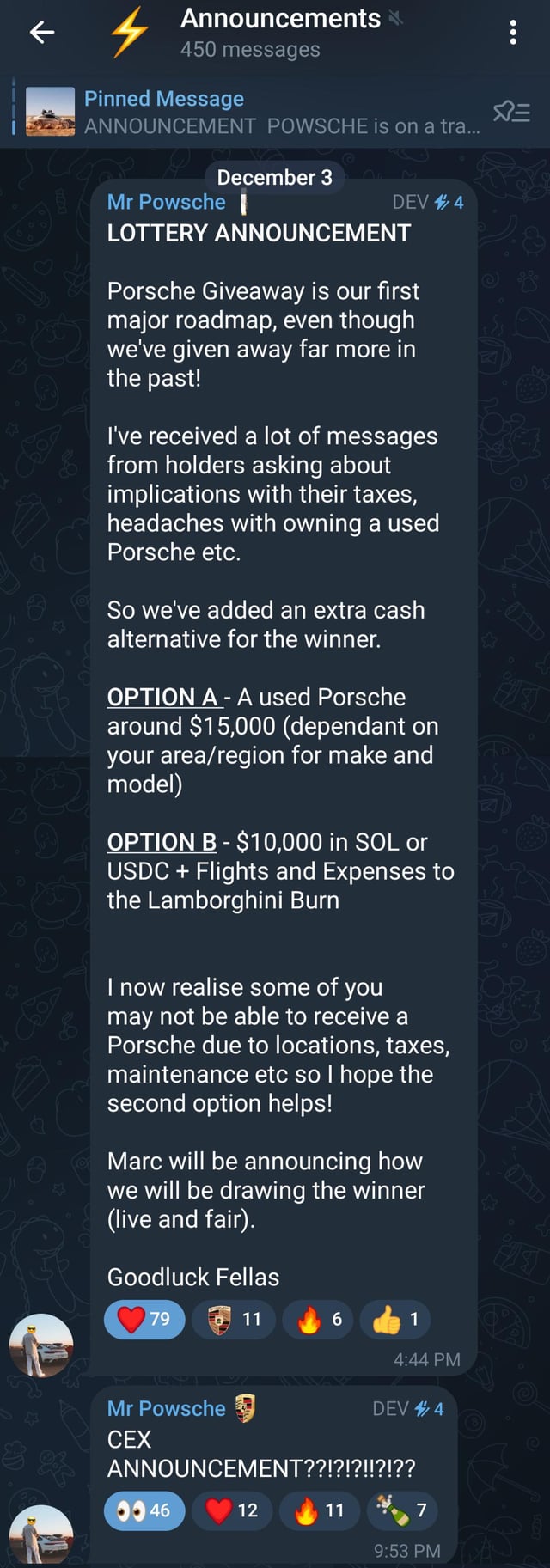Add fire reaction to CEX announcement
This screenshot has height=1568, width=550.
pos(320,1510)
